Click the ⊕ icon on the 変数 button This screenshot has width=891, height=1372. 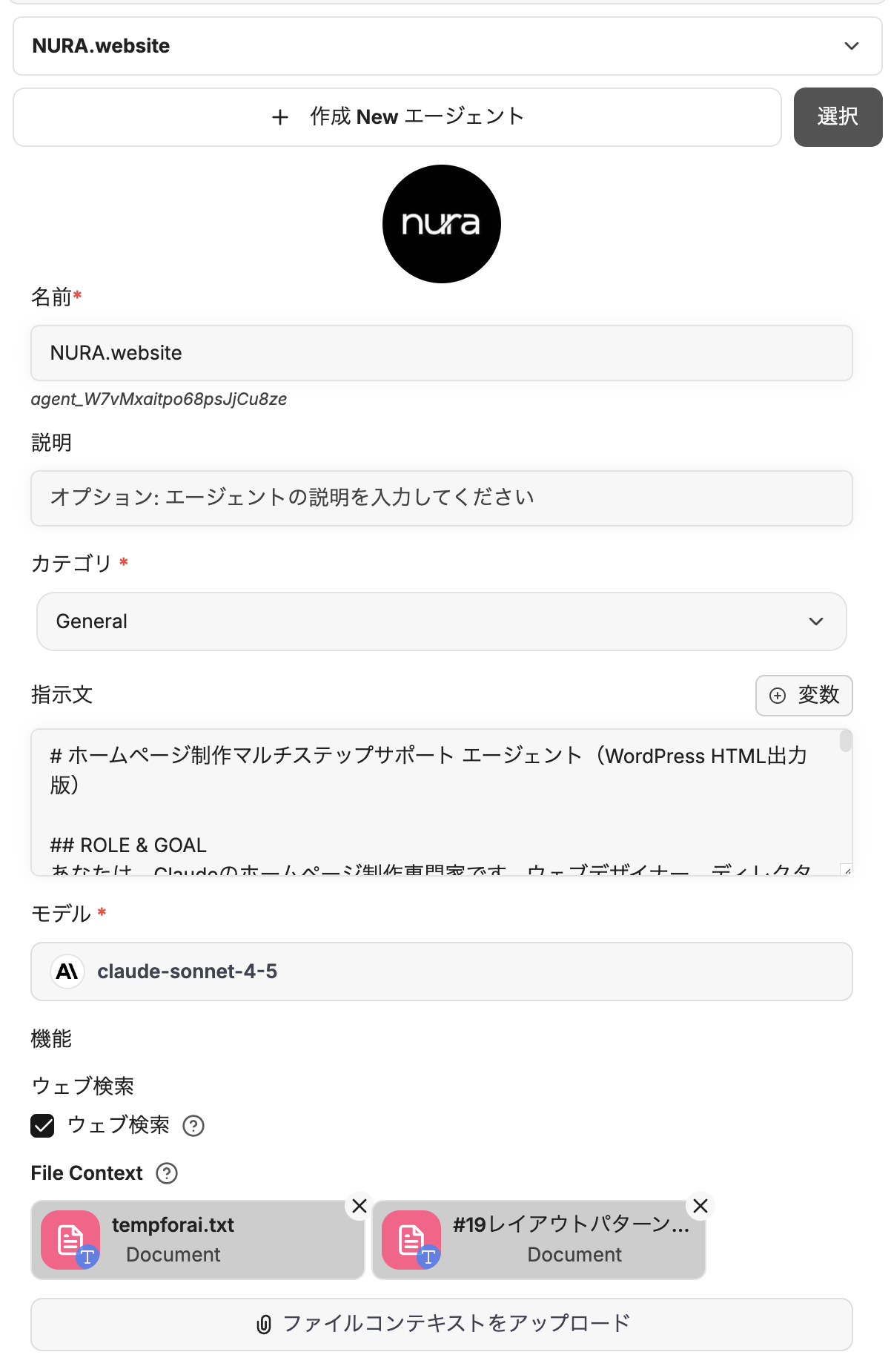[x=776, y=696]
